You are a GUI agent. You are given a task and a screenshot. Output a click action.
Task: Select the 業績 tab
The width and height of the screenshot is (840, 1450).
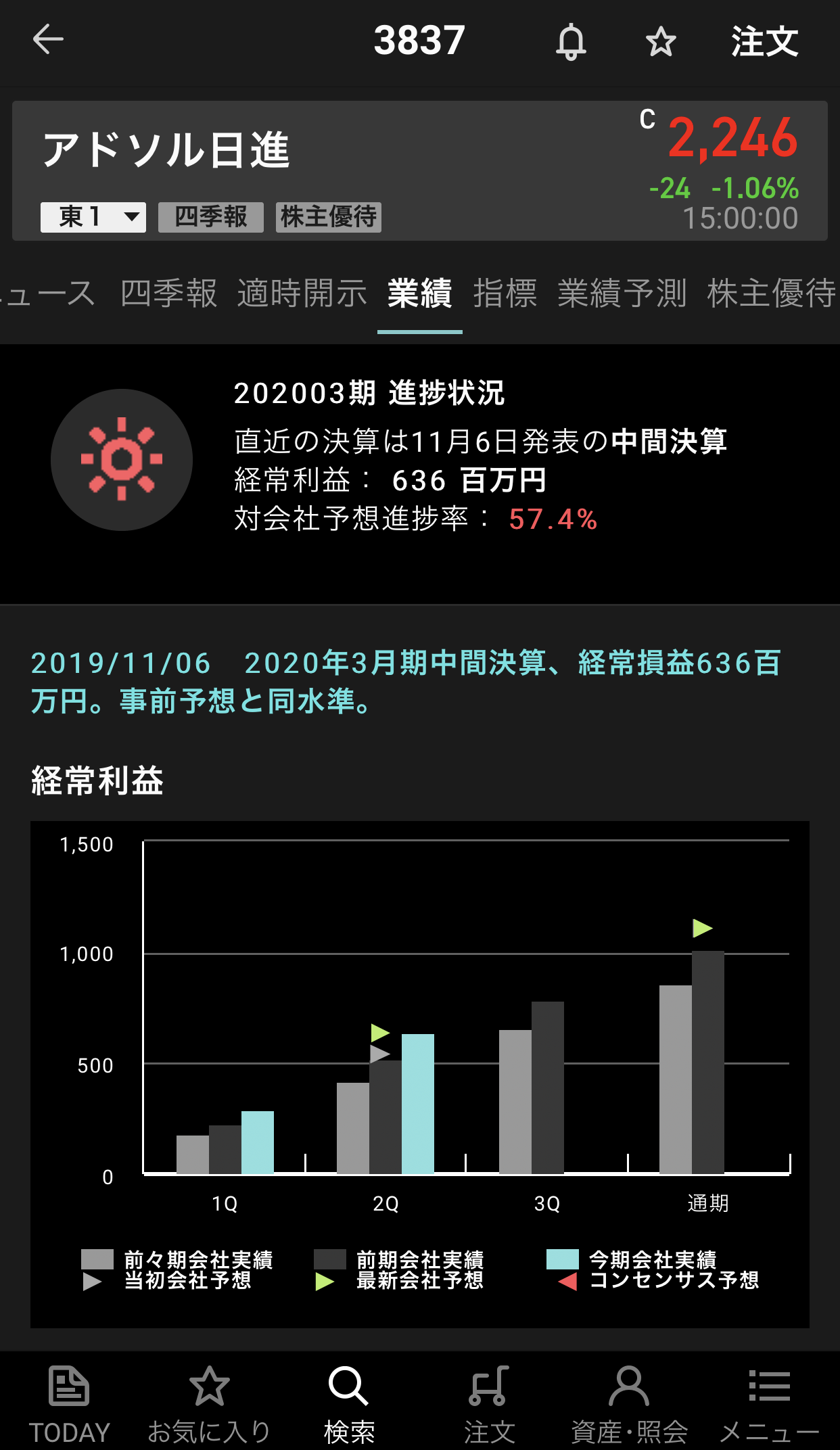click(419, 294)
